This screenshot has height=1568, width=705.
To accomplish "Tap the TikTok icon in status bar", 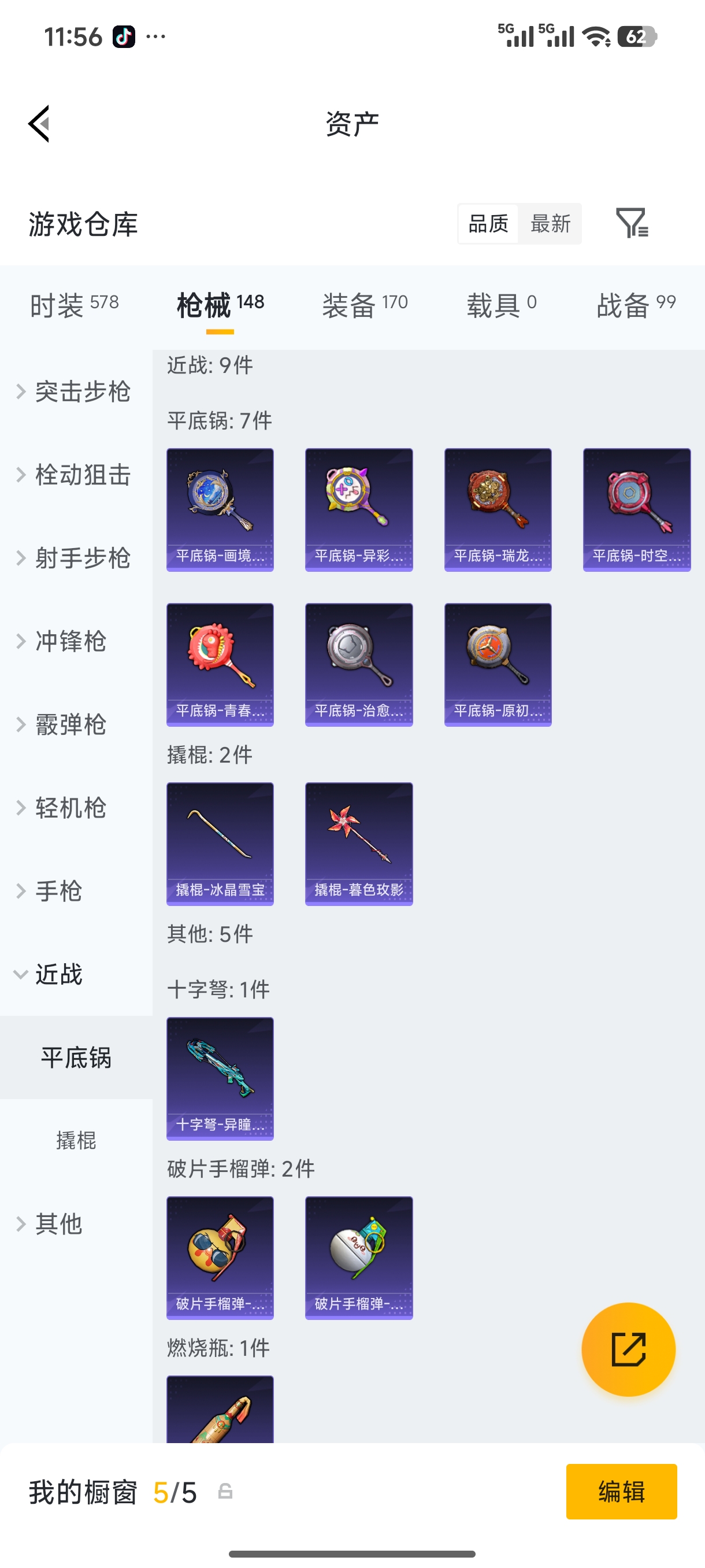I will click(123, 35).
